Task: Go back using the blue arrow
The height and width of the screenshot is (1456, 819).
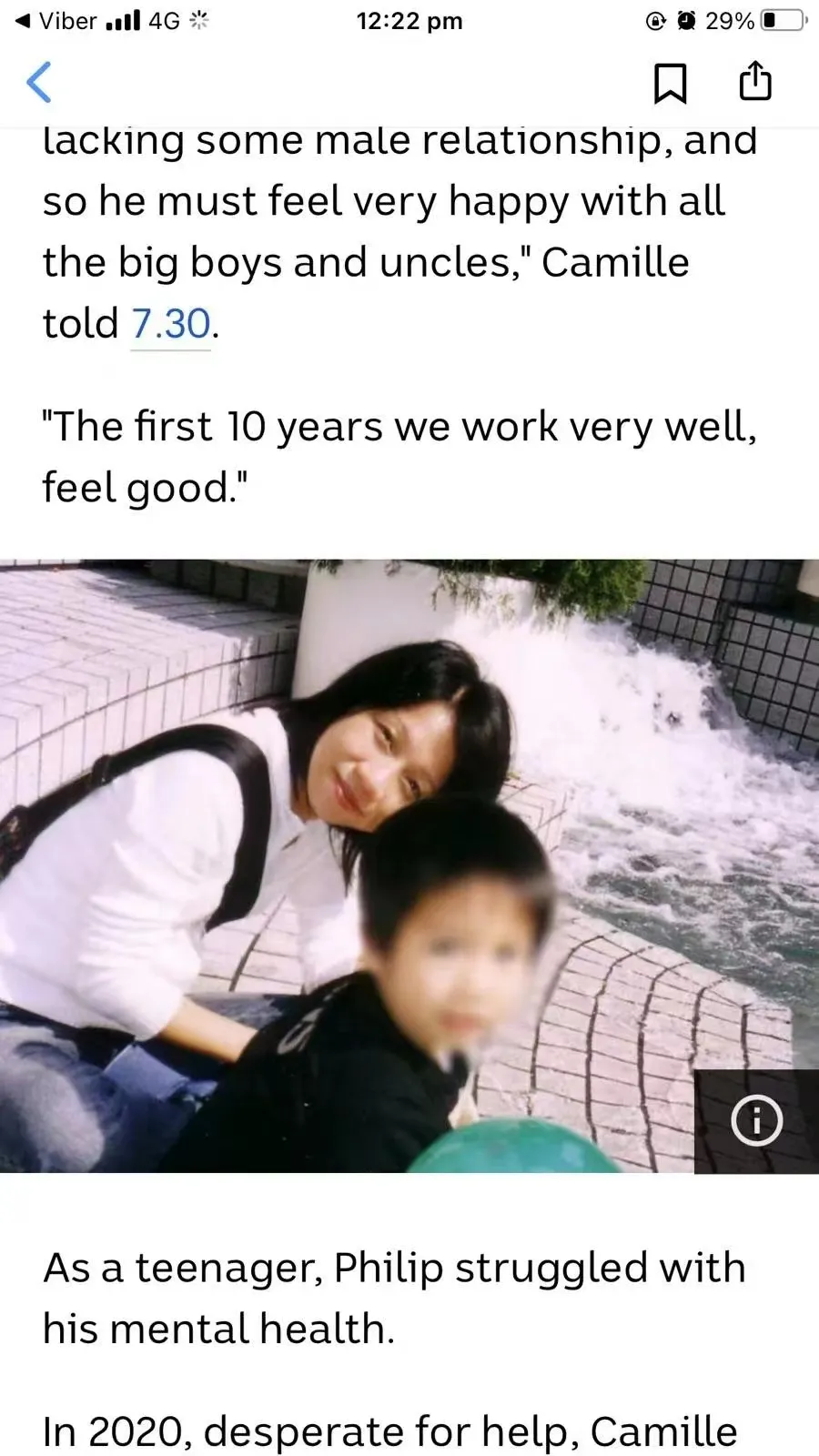Action: [39, 83]
